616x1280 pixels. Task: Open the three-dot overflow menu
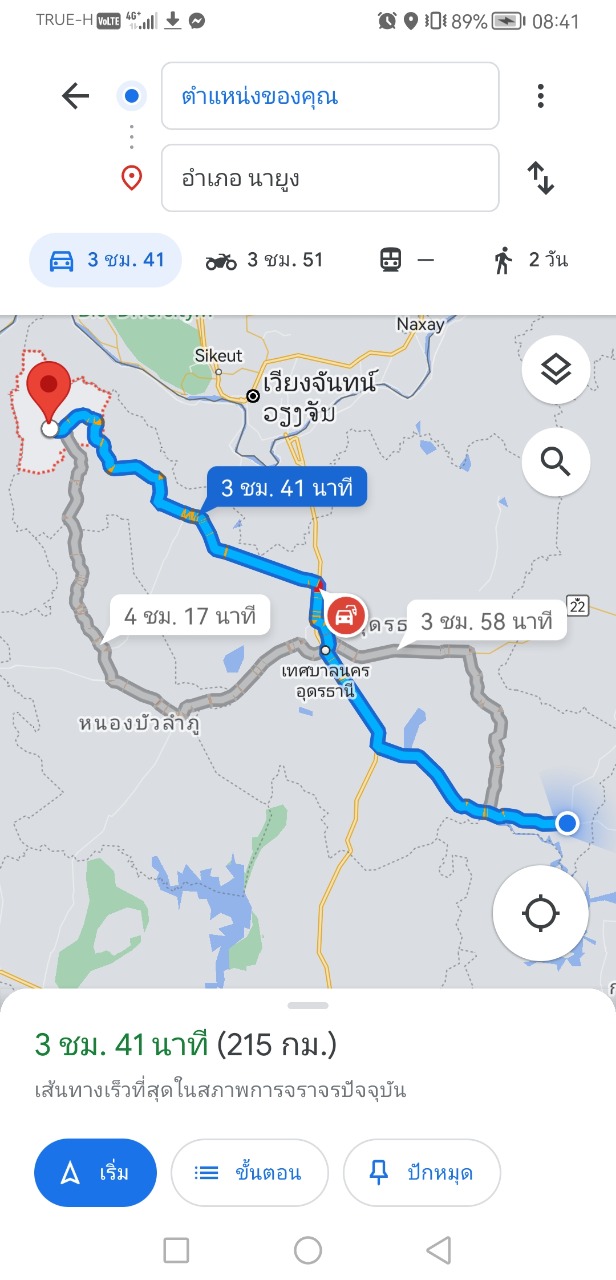click(x=540, y=96)
